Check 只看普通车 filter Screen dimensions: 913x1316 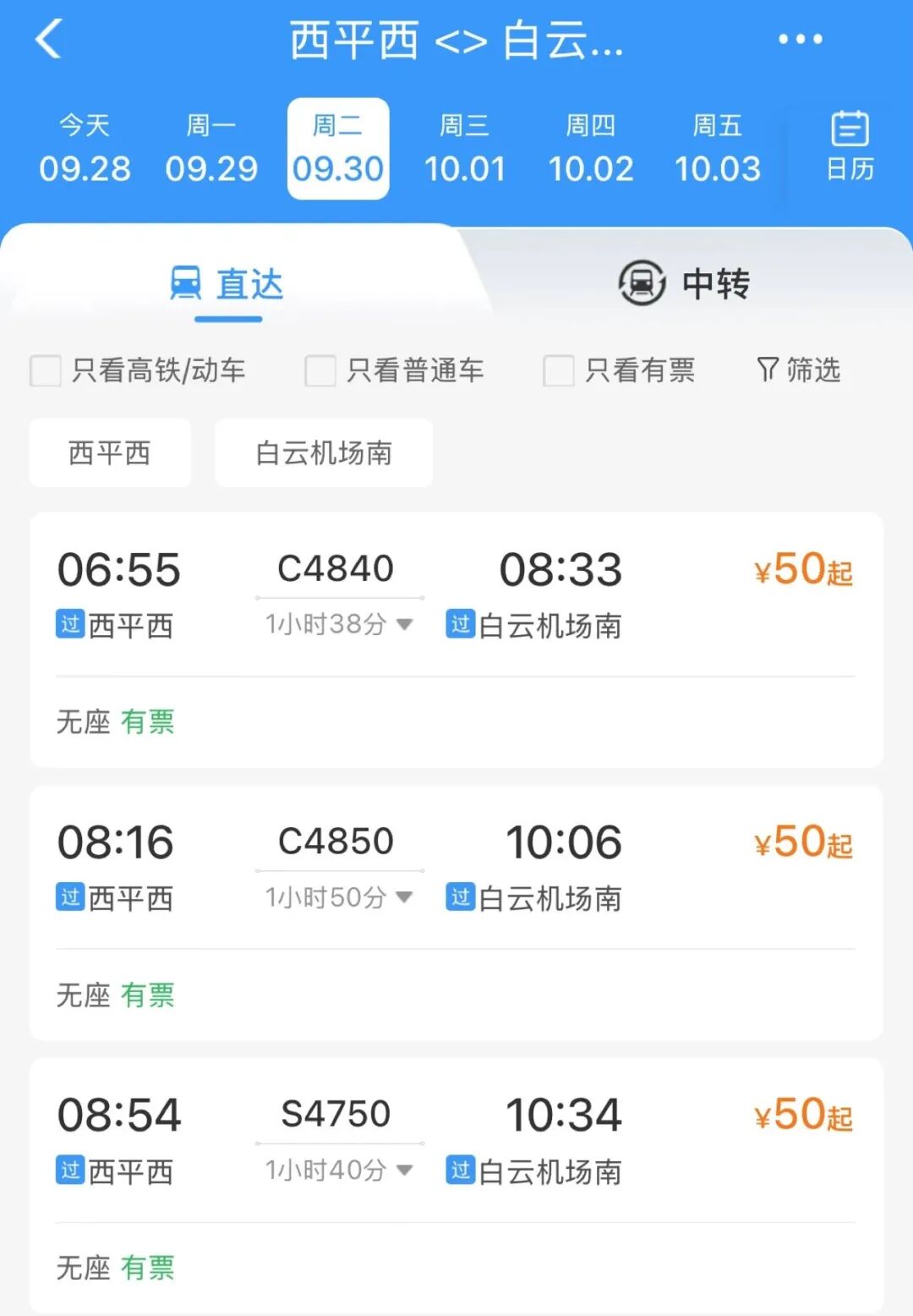click(320, 370)
